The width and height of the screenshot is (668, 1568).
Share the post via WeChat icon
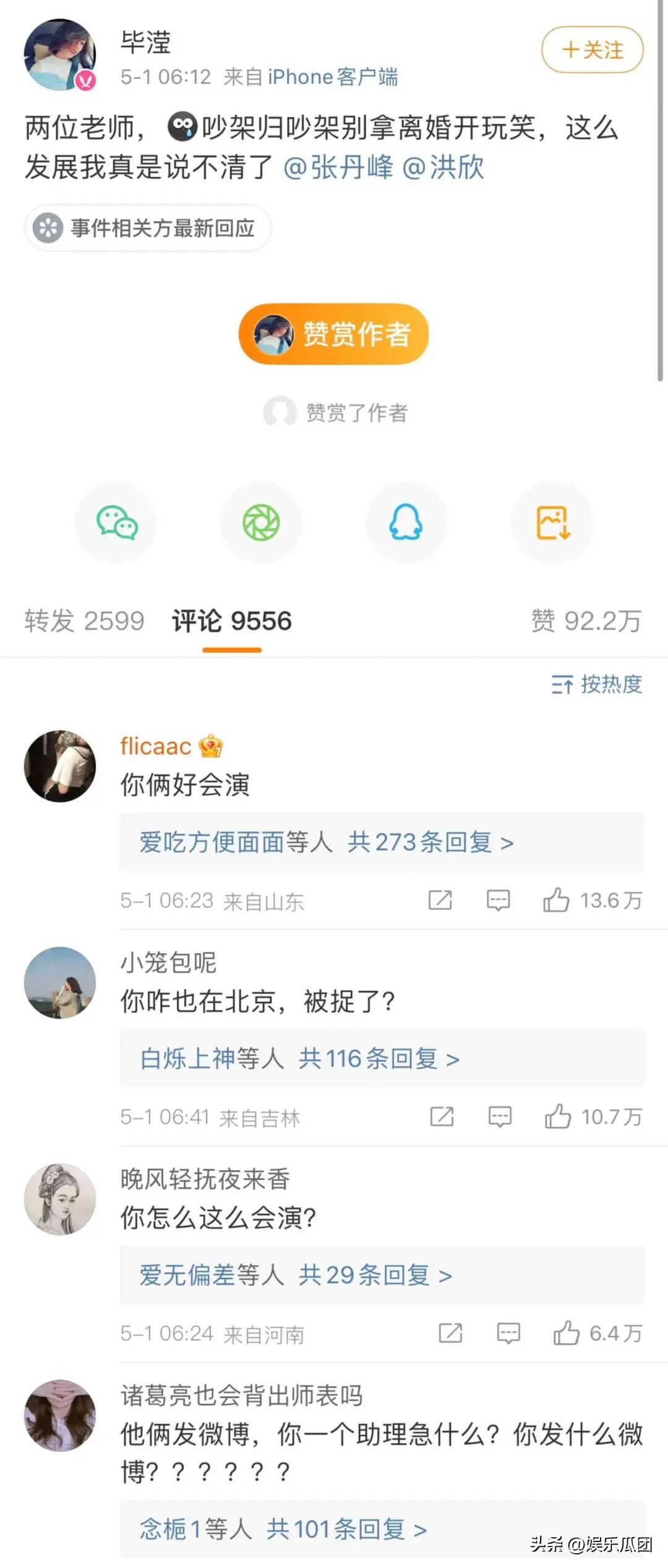(x=117, y=523)
